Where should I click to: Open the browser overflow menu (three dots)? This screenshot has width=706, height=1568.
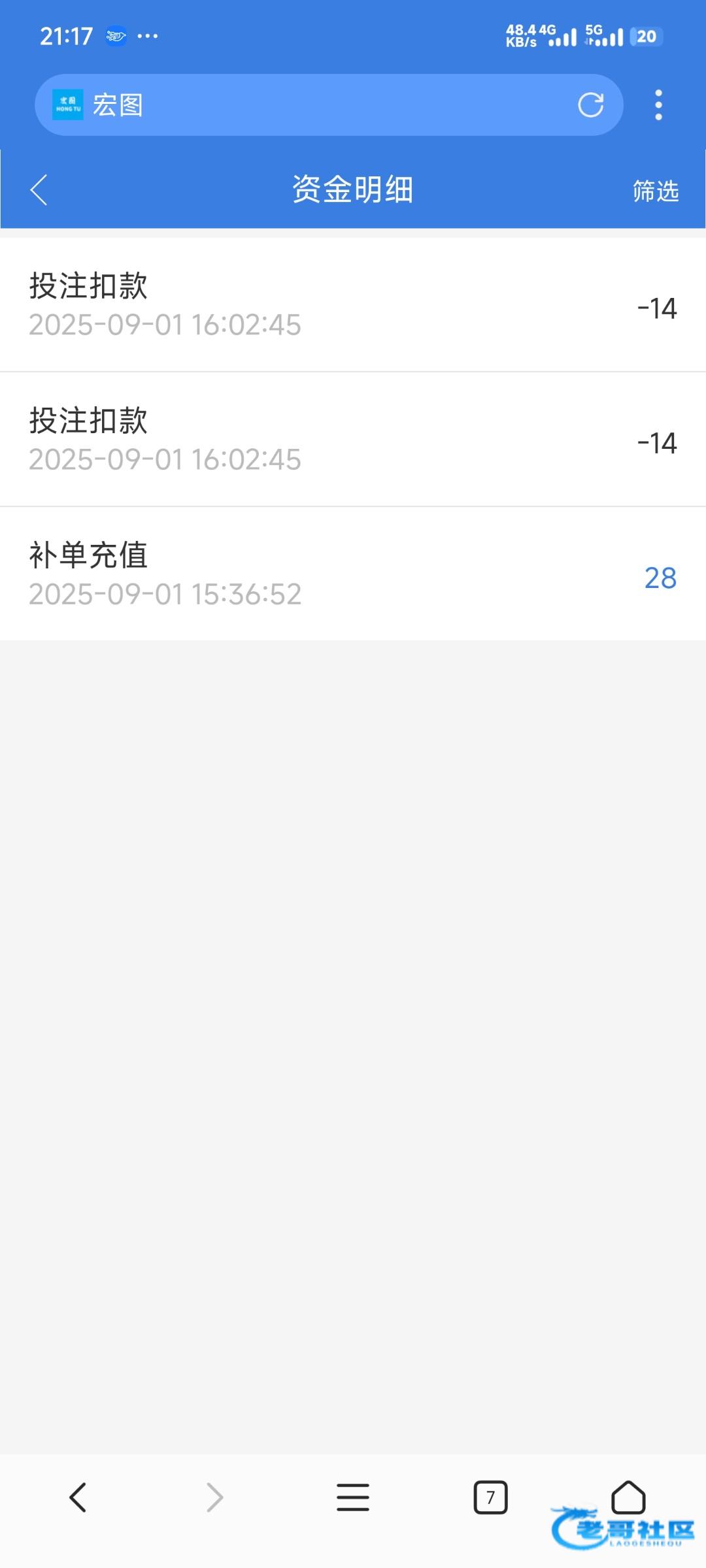click(x=658, y=105)
